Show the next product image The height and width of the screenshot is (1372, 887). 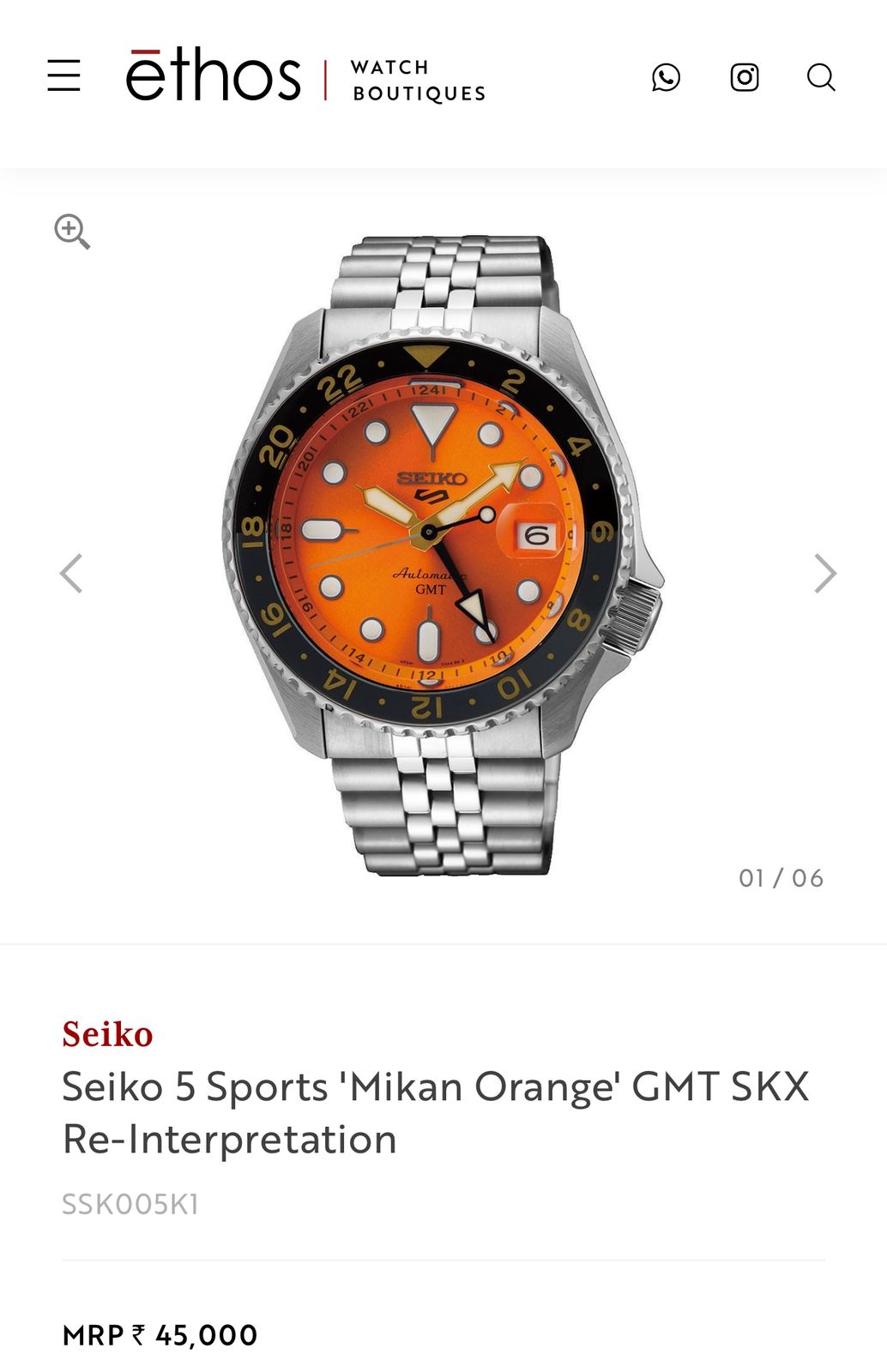coord(824,574)
